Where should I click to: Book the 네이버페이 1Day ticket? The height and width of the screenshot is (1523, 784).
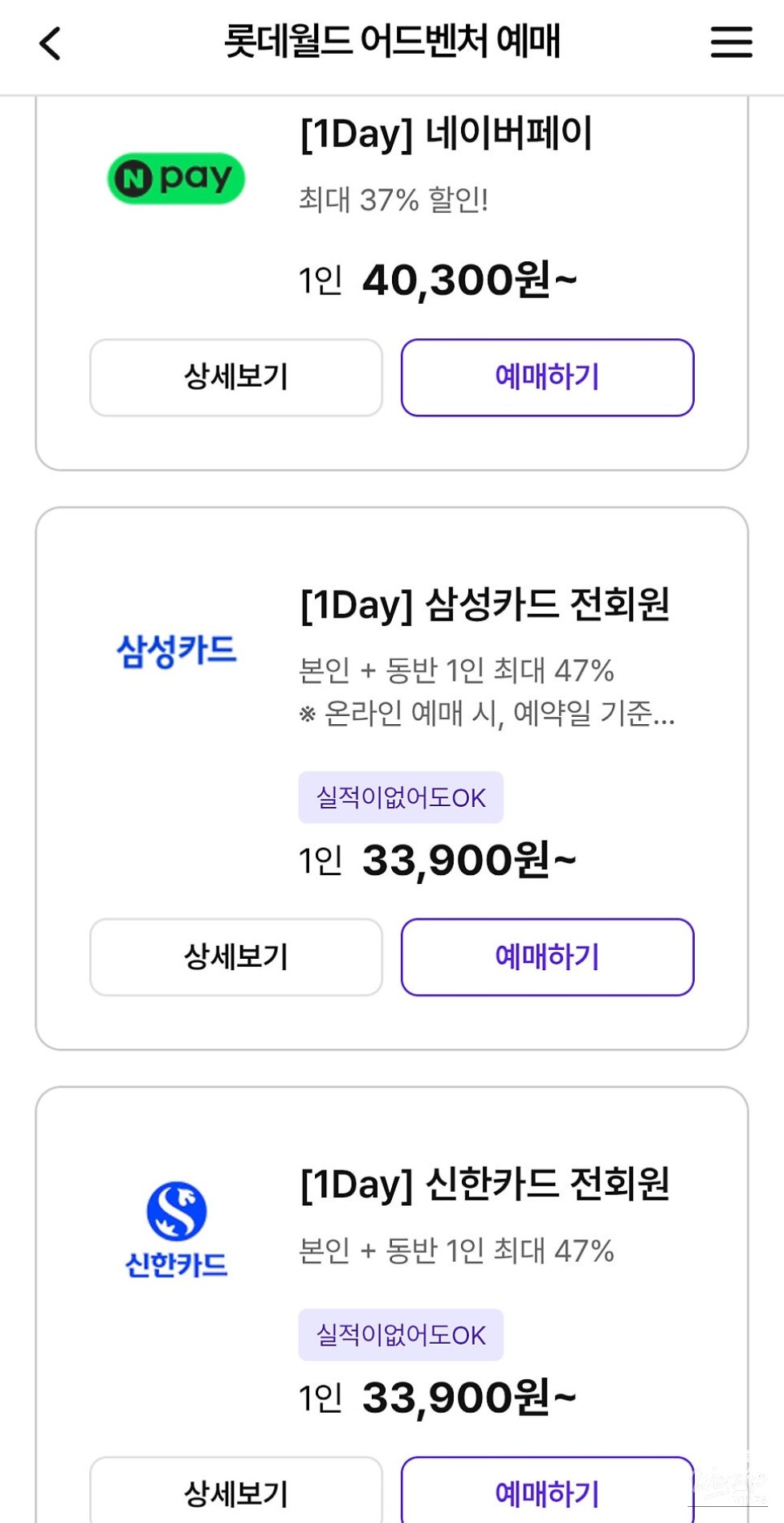pyautogui.click(x=547, y=377)
